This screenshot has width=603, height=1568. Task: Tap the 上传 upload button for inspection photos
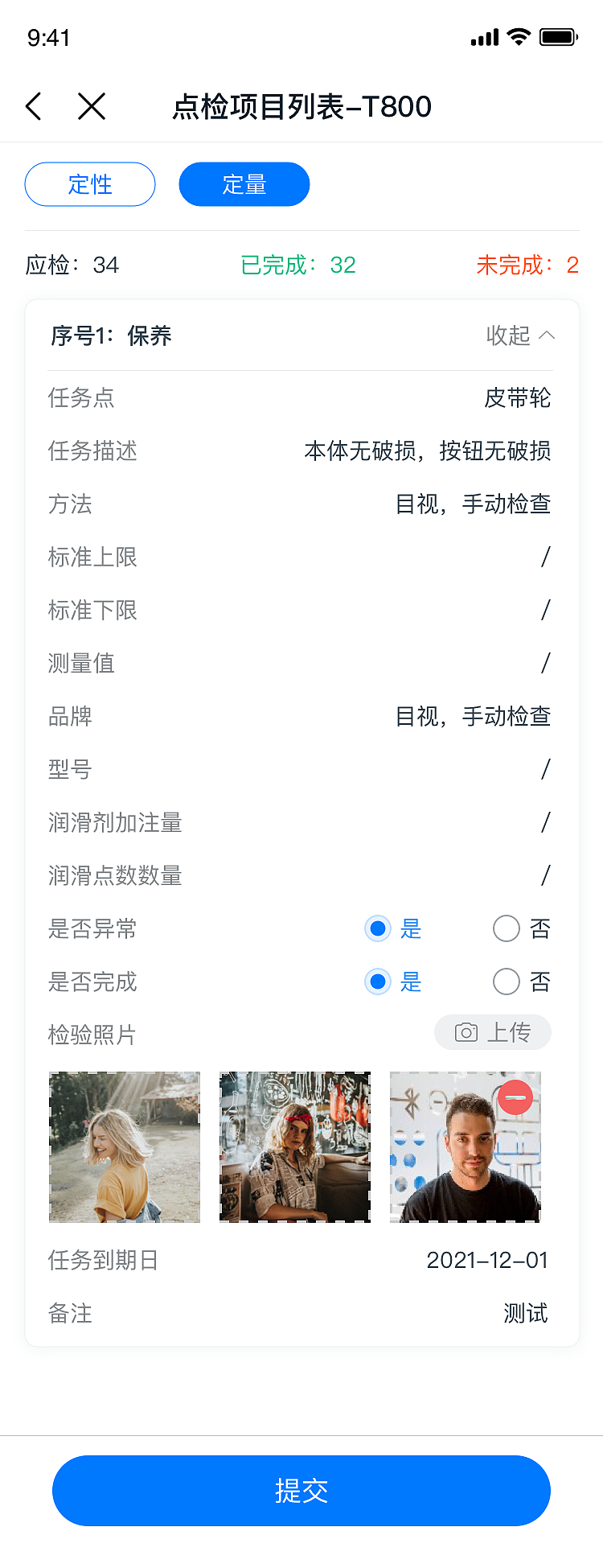[493, 1032]
